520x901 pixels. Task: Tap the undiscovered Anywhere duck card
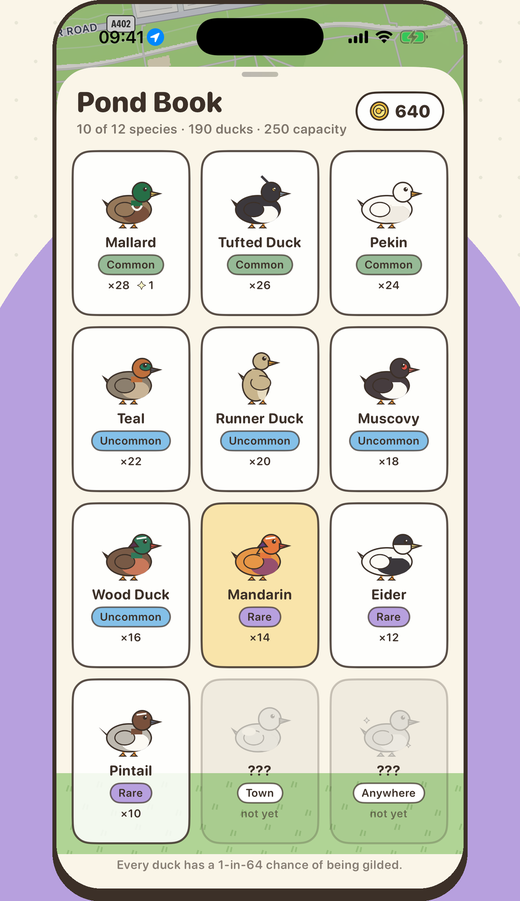coord(389,761)
